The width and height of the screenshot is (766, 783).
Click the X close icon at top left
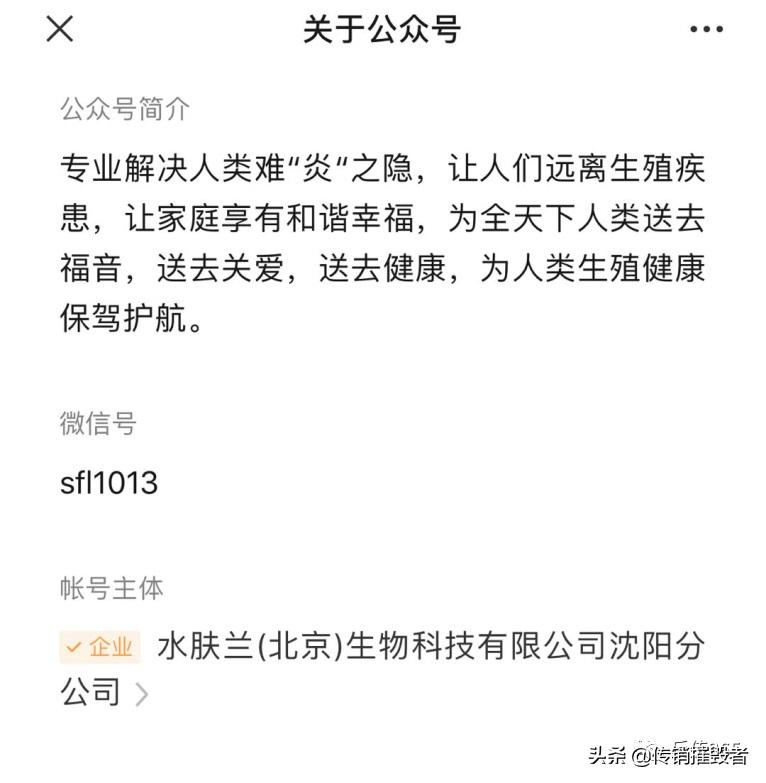pyautogui.click(x=60, y=28)
